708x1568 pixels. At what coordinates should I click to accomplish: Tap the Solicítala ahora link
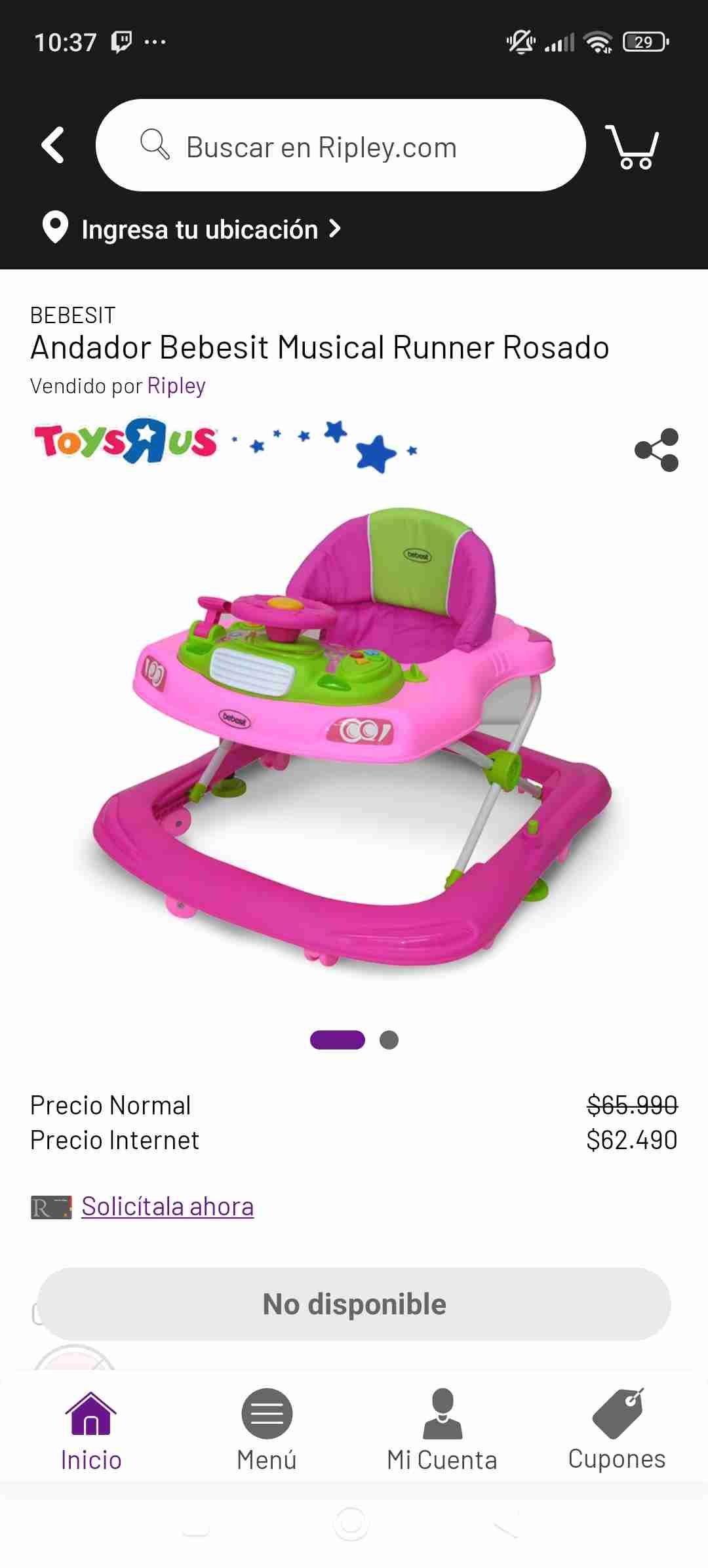[167, 1207]
